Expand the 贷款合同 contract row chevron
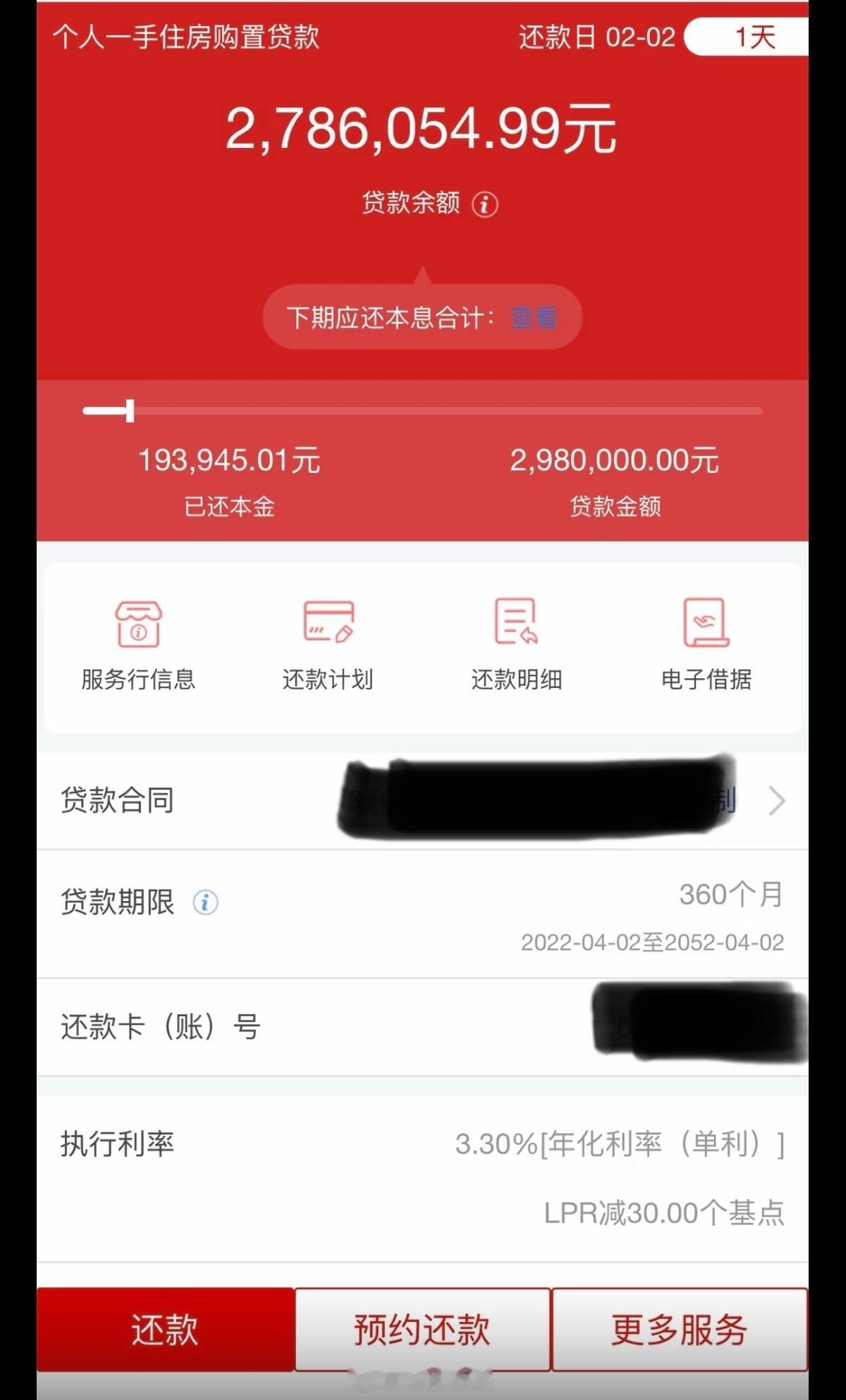The height and width of the screenshot is (1400, 846). 778,801
